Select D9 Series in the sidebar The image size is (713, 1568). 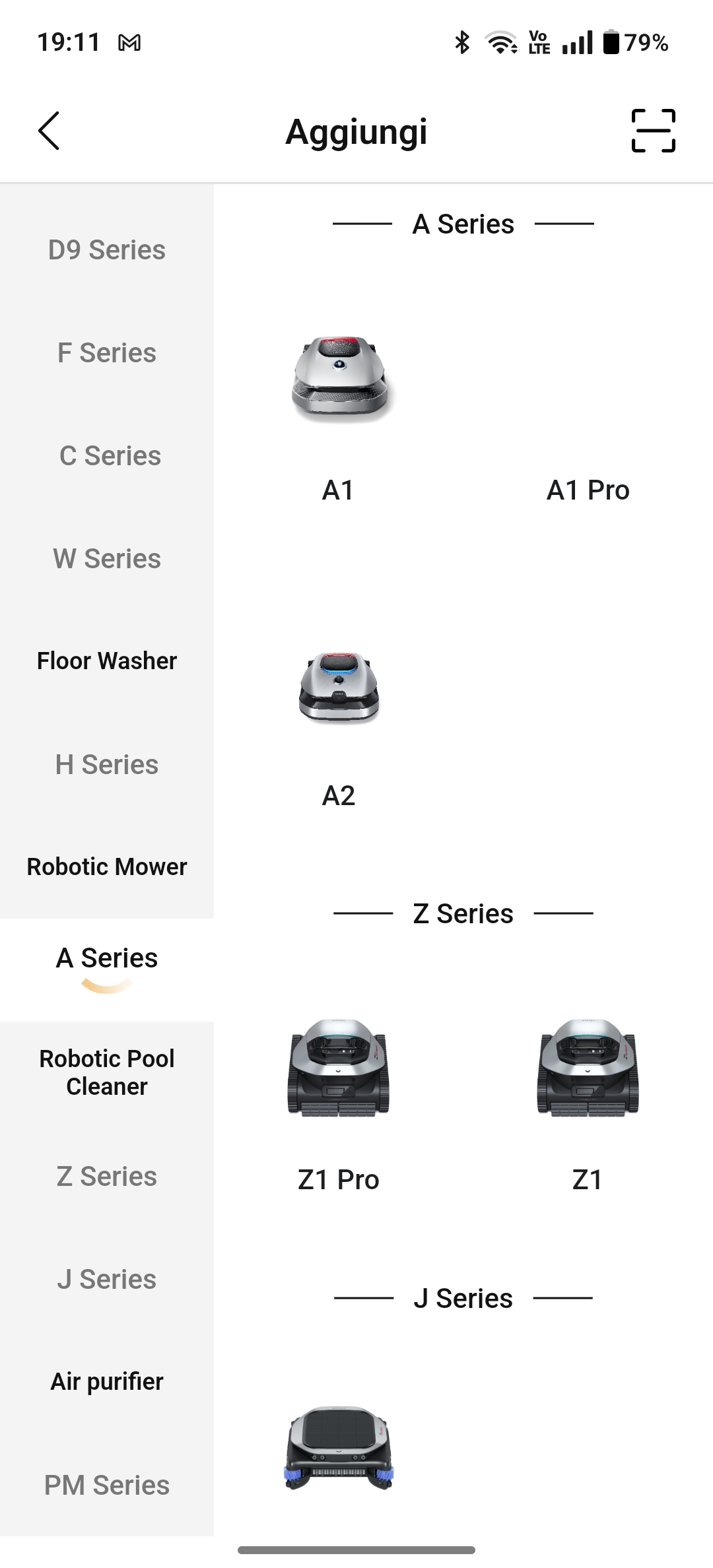coord(107,250)
